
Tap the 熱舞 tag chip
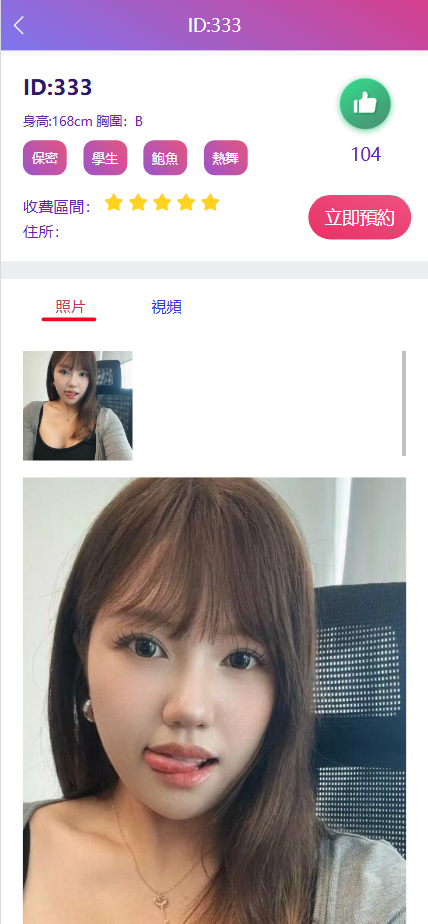pos(226,158)
